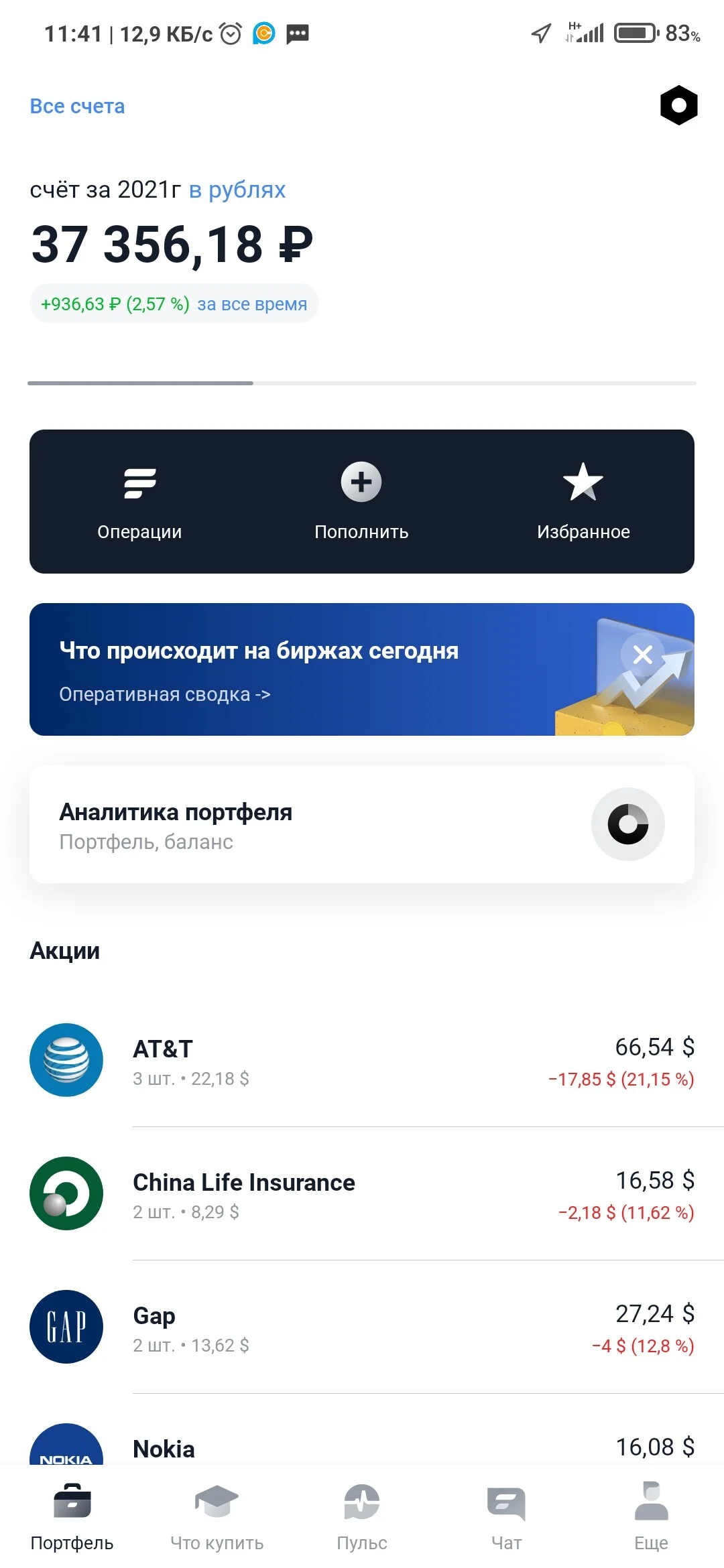Image resolution: width=724 pixels, height=1568 pixels.
Task: View China Life Insurance position
Action: tap(362, 1193)
